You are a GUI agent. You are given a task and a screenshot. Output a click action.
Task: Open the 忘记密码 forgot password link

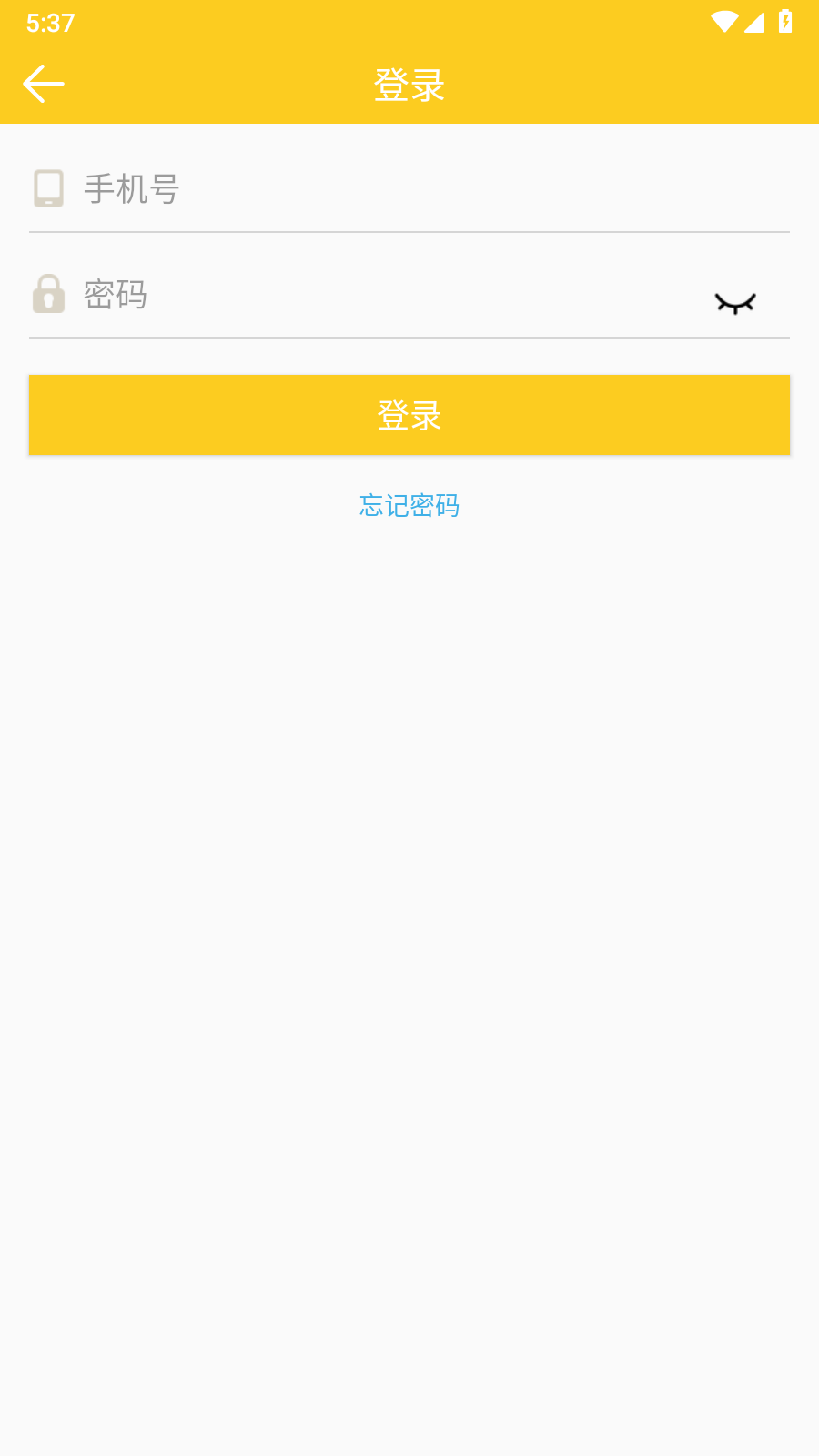pos(409,505)
